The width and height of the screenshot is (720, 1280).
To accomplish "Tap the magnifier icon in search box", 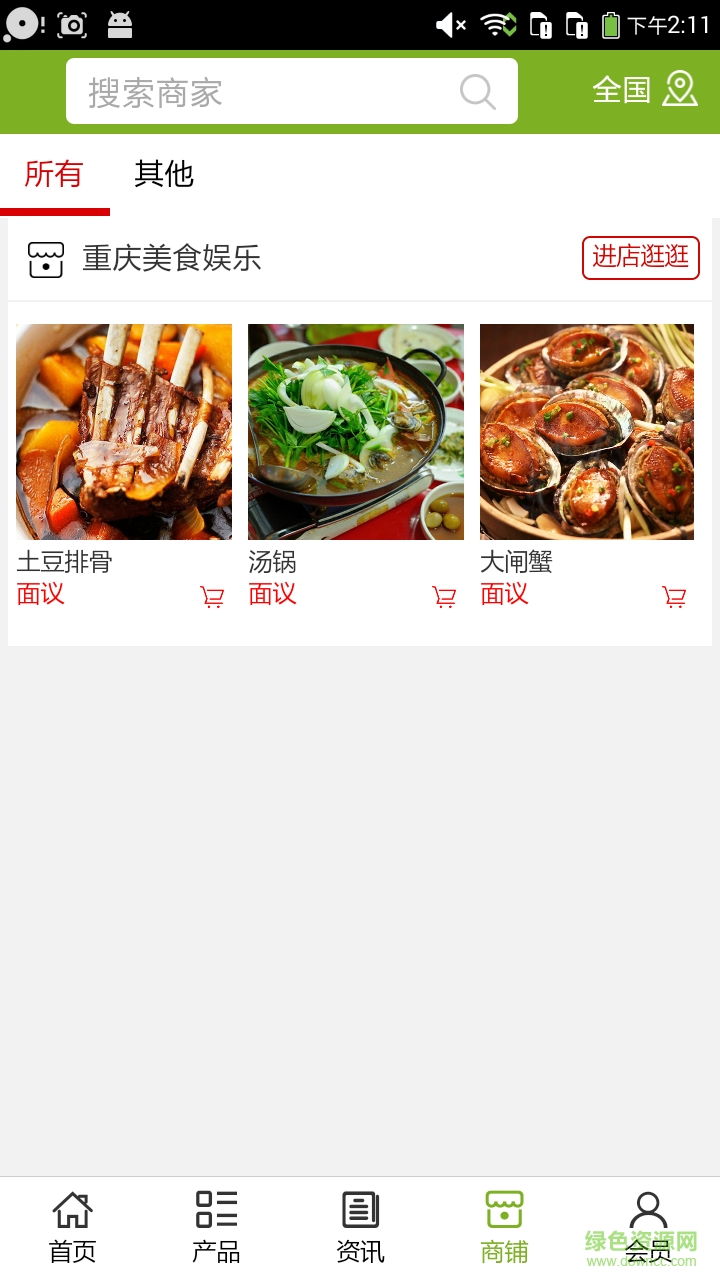I will point(478,92).
